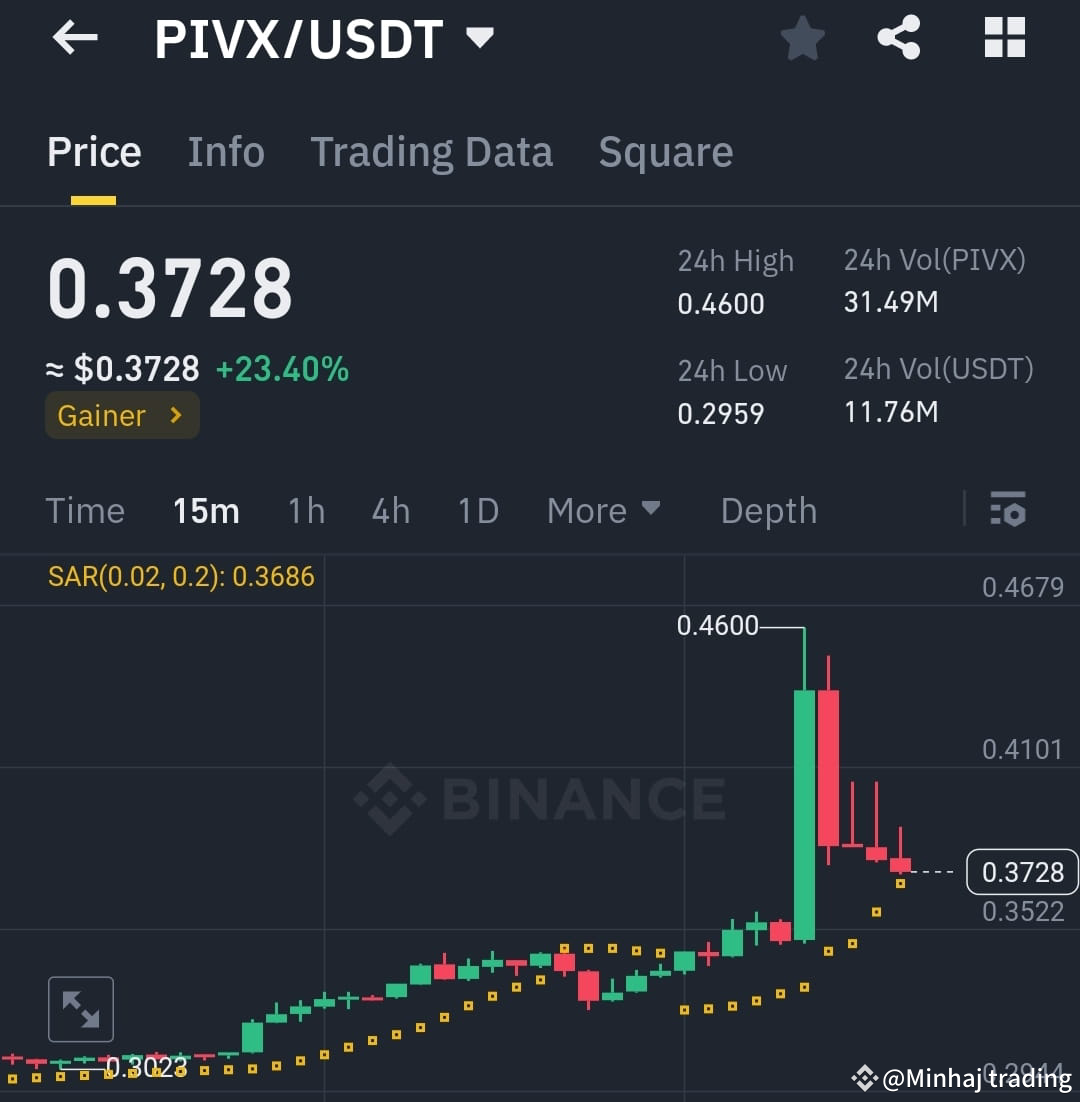
Task: Open the chart indicator settings icon
Action: click(1008, 510)
